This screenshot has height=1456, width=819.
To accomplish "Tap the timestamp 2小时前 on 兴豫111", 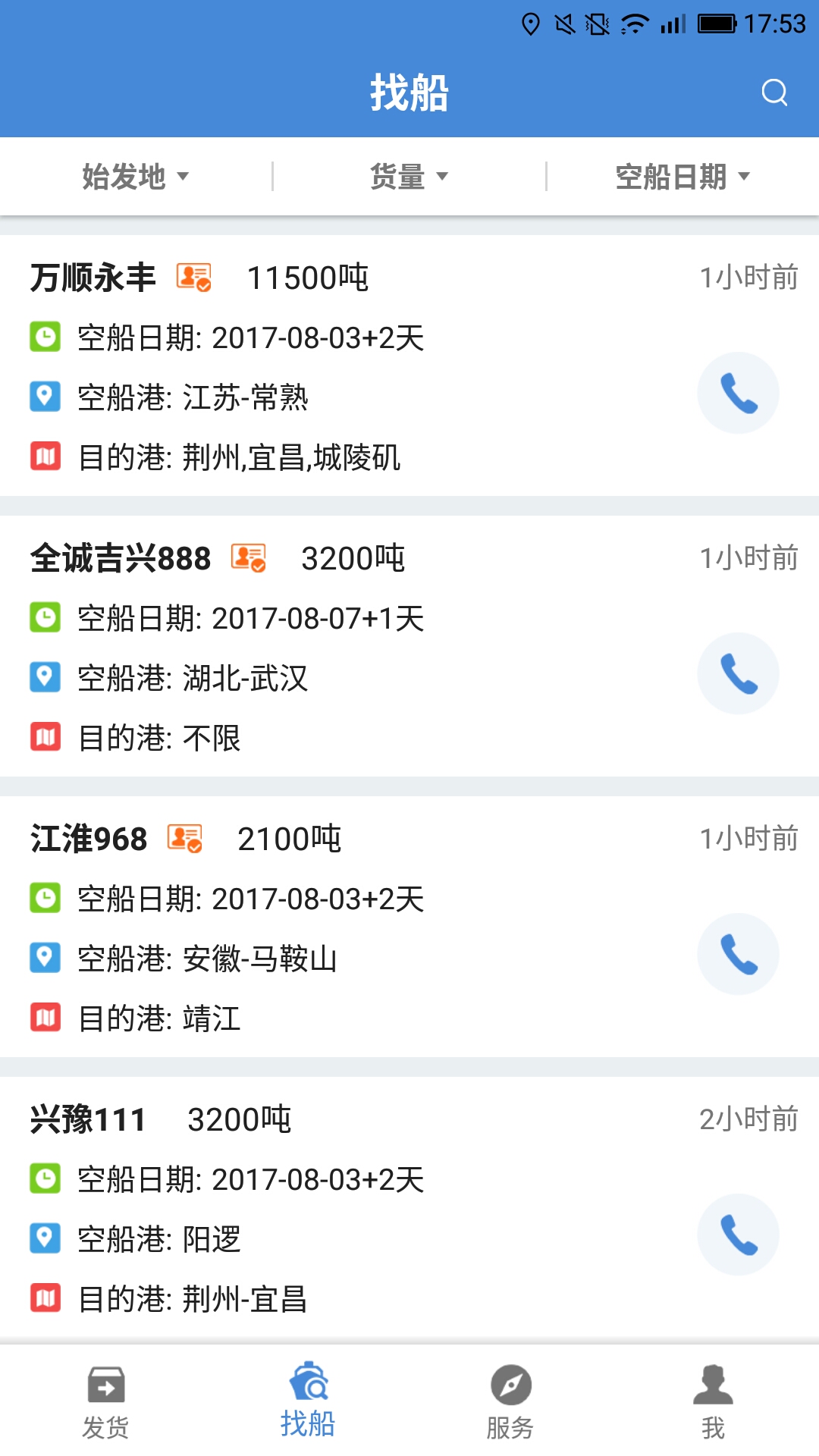I will pos(748,1118).
